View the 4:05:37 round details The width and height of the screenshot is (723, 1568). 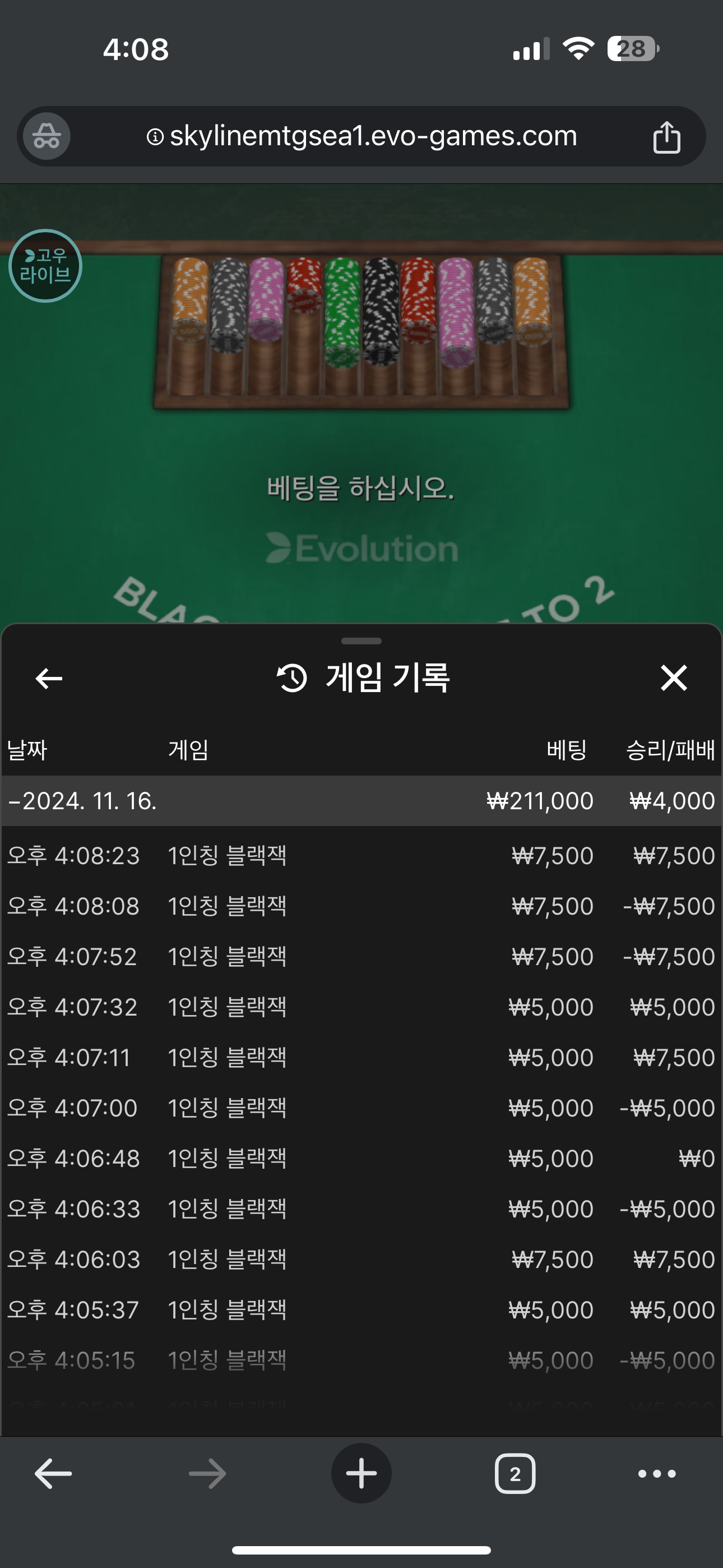pyautogui.click(x=361, y=1310)
